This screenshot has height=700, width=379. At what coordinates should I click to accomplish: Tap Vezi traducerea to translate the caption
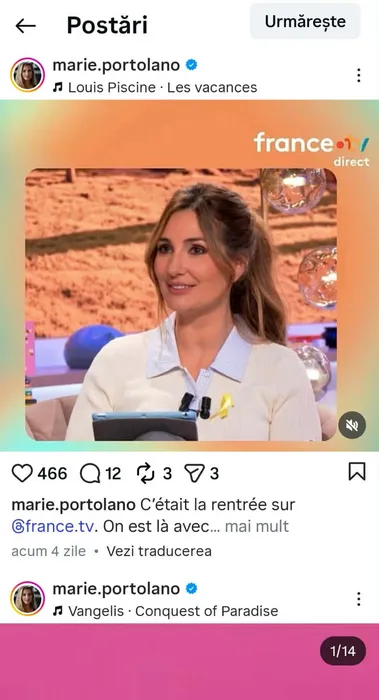pyautogui.click(x=159, y=551)
